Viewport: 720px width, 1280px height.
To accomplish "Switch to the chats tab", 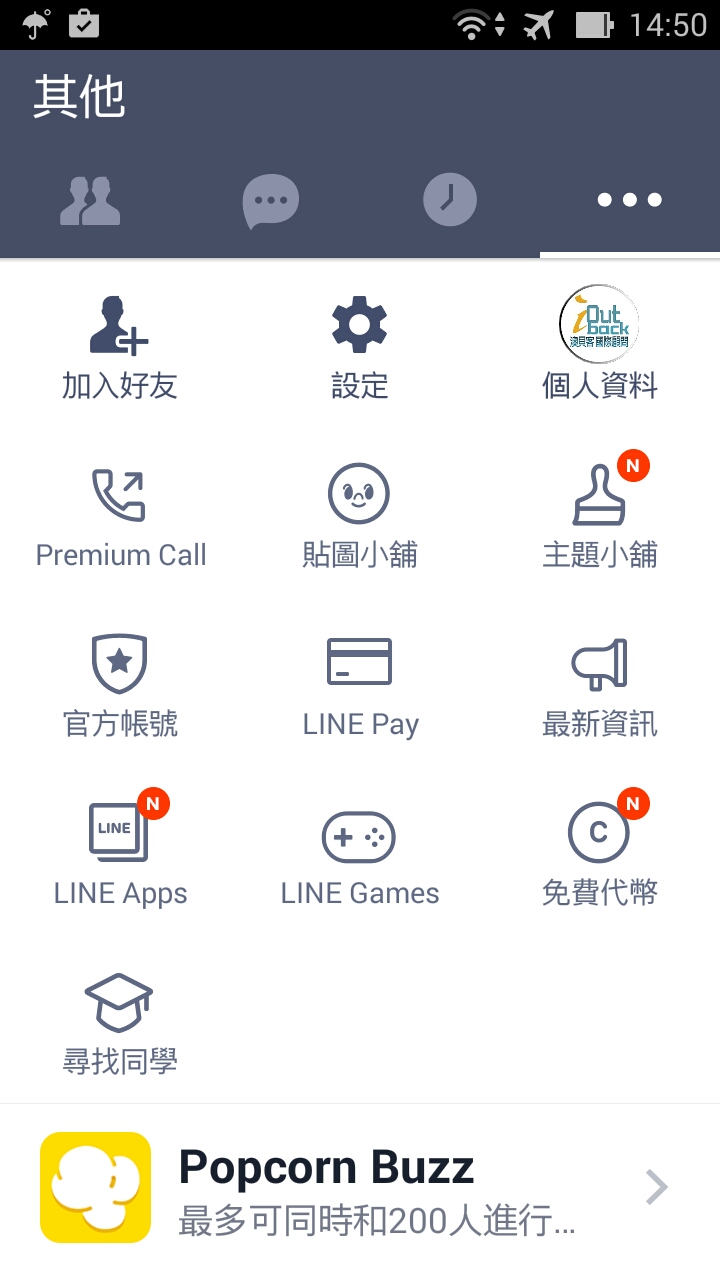I will tap(270, 200).
